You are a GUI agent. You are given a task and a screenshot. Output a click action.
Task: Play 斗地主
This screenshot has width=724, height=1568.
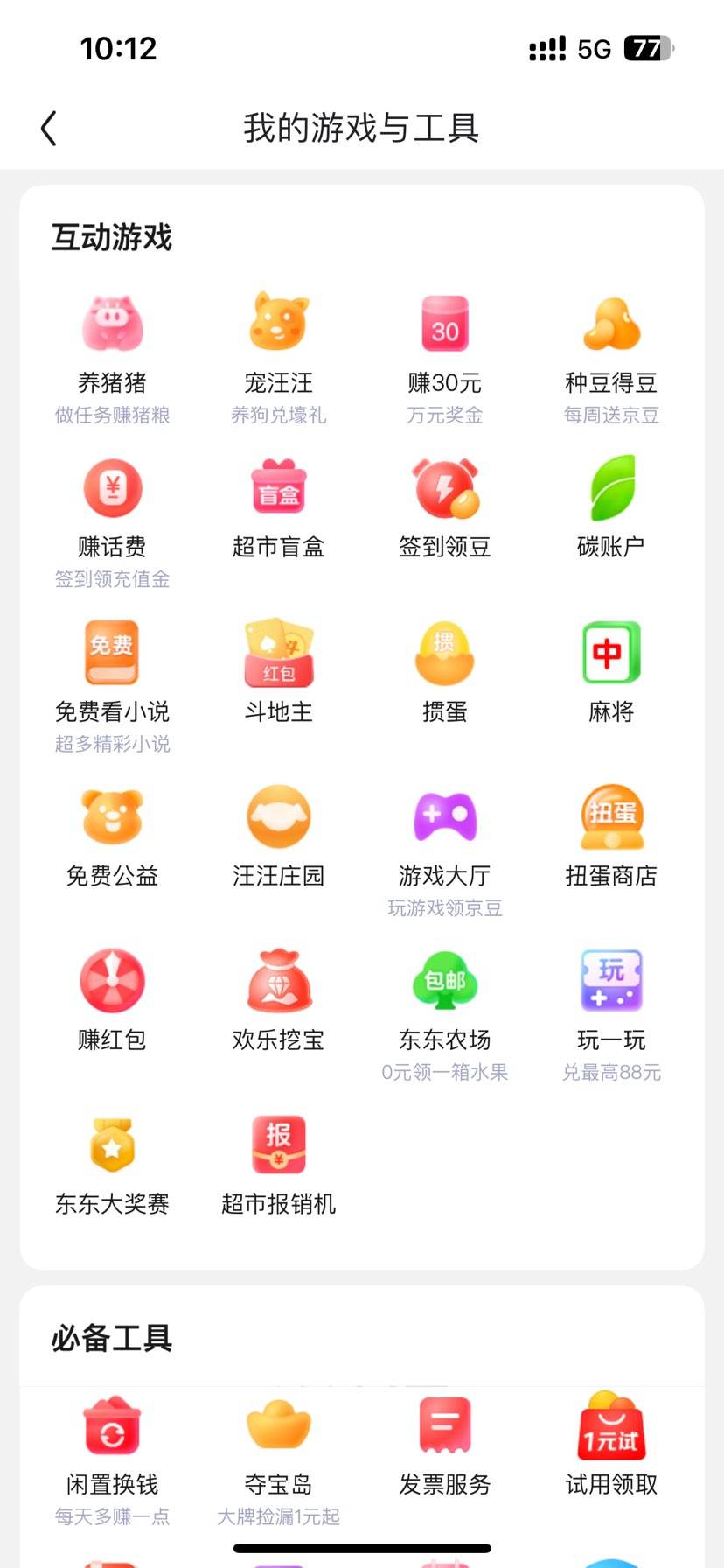pos(278,653)
